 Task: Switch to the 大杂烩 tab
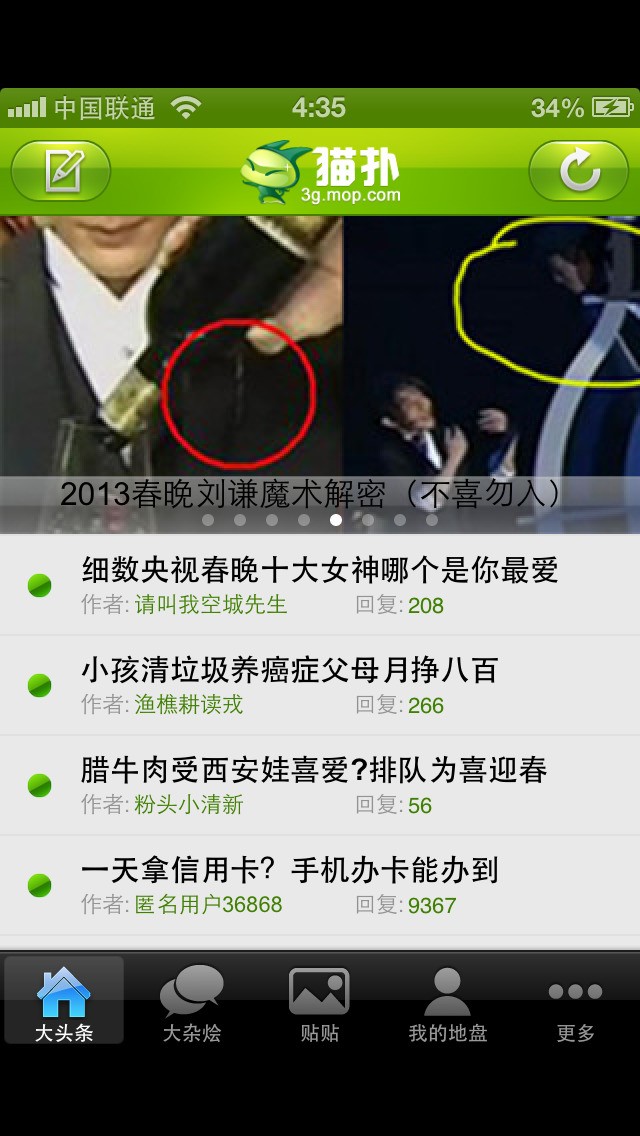(x=192, y=1001)
